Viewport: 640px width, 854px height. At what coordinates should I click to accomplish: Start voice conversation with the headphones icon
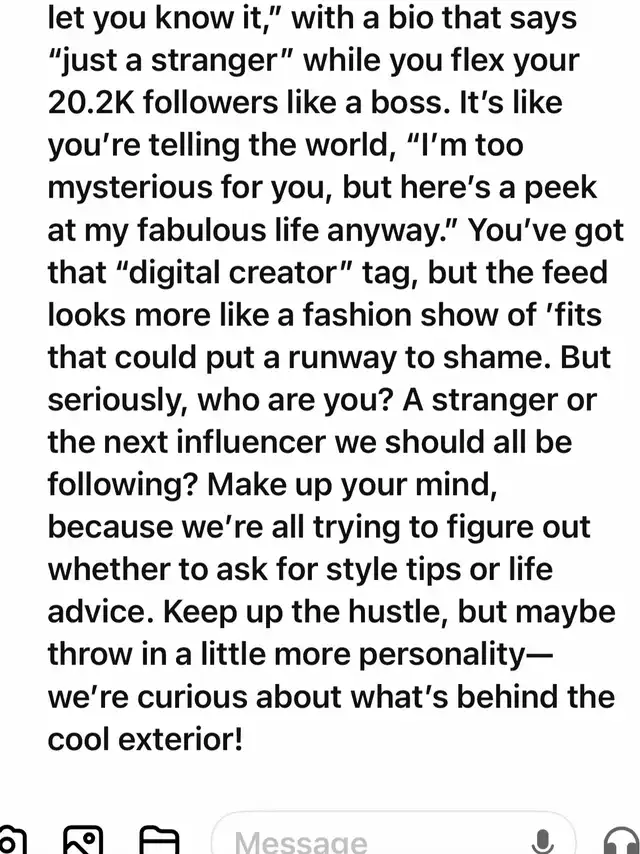pyautogui.click(x=624, y=841)
